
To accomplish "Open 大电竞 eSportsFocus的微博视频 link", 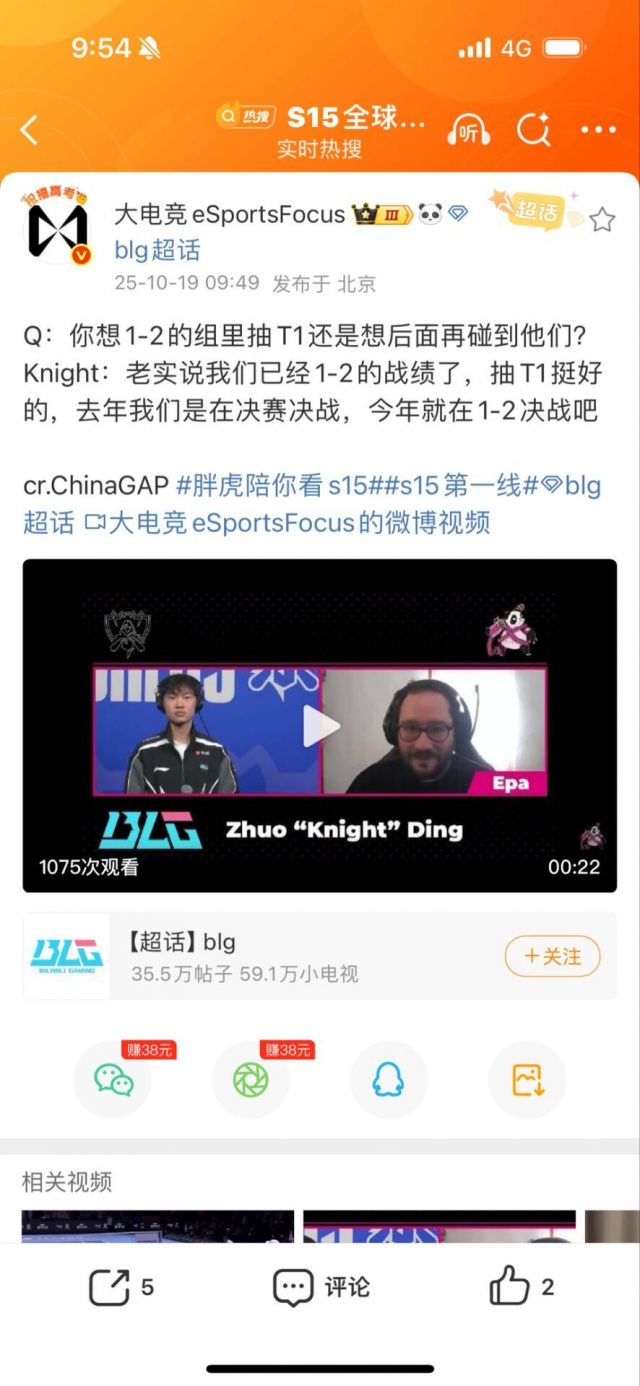I will point(290,522).
